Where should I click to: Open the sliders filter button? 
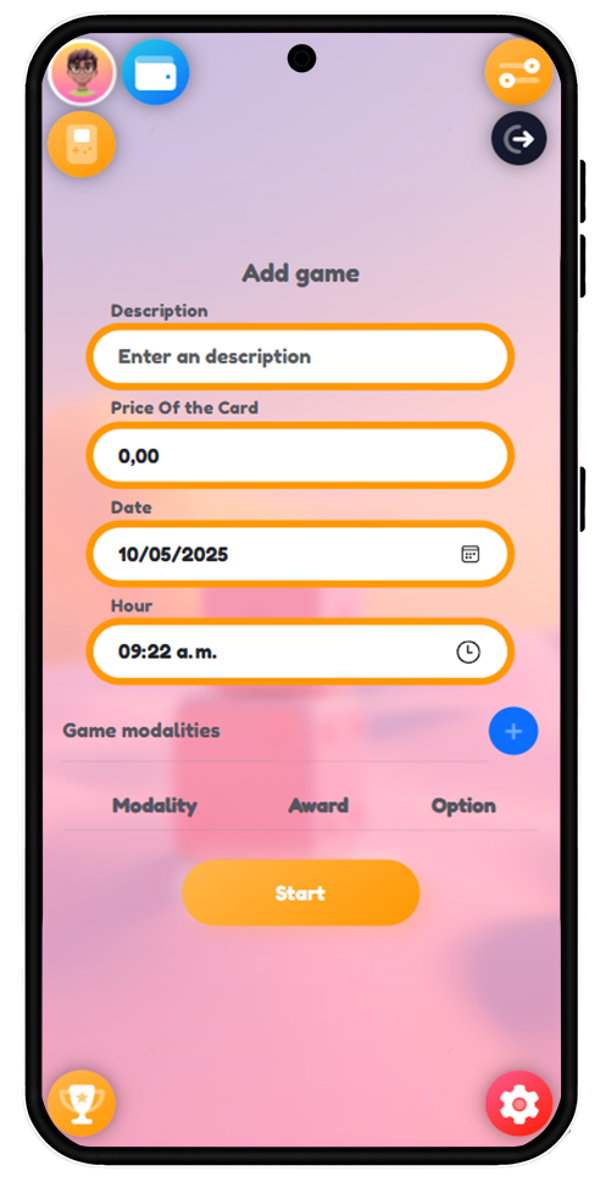[x=519, y=72]
